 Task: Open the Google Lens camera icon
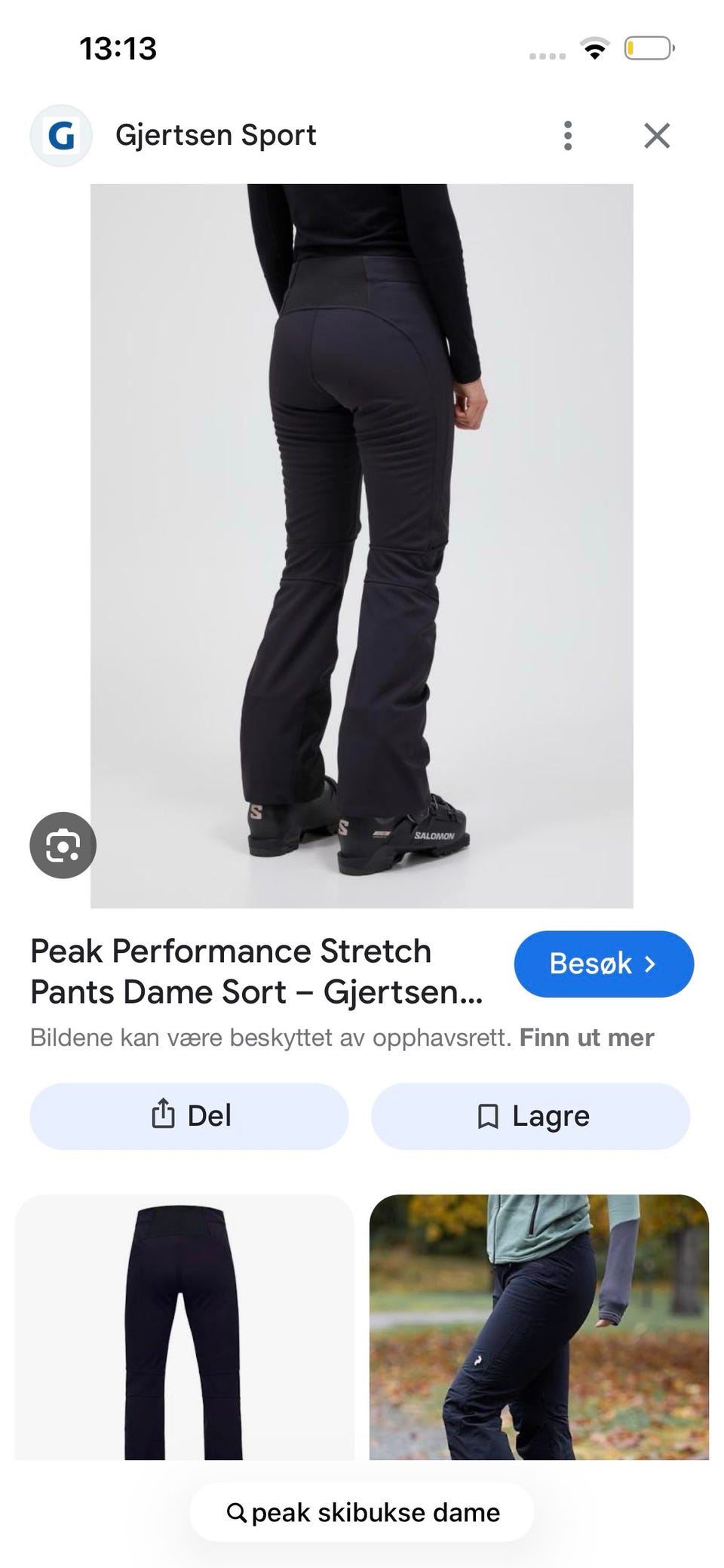click(x=63, y=845)
